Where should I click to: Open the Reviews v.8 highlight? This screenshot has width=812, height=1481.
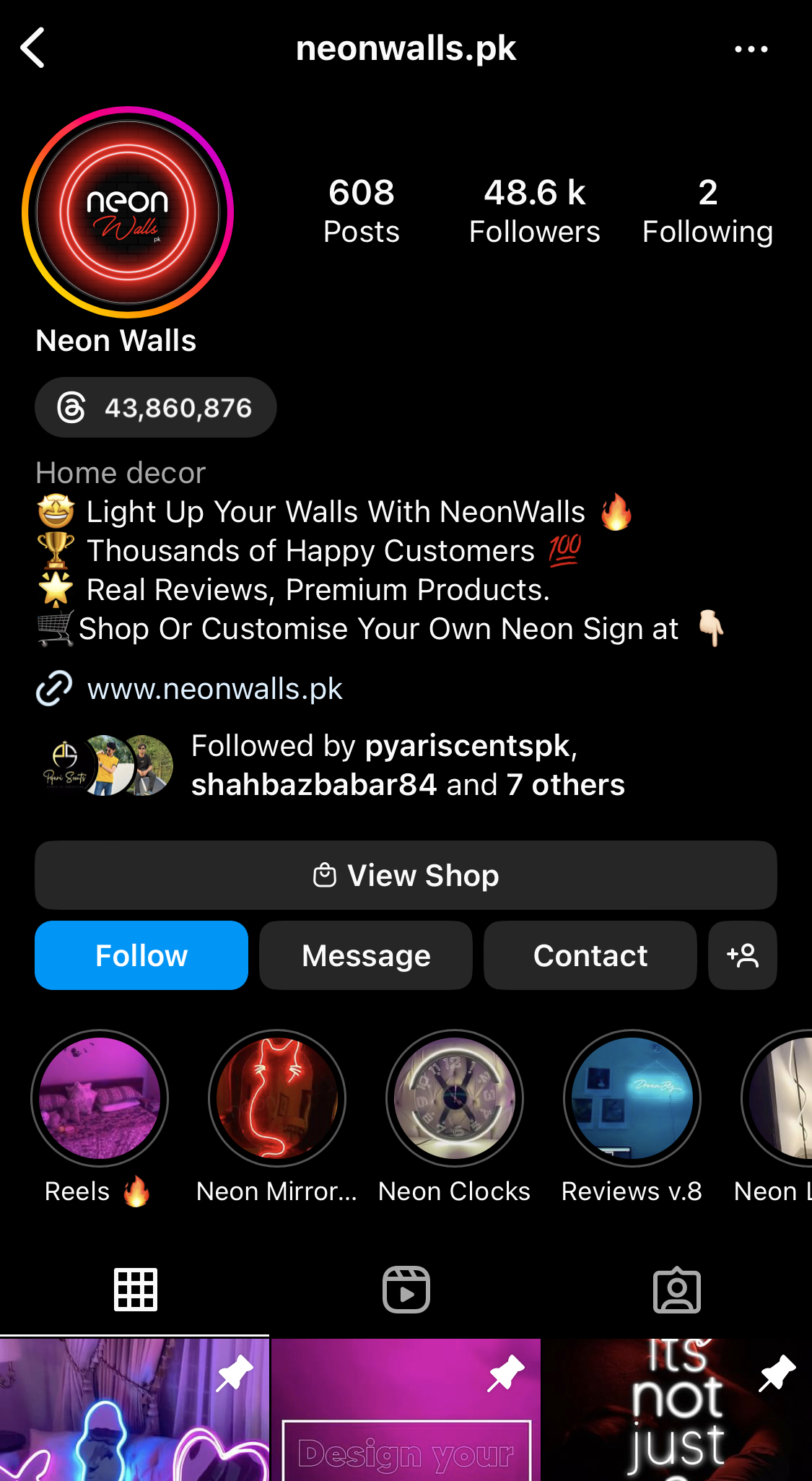tap(632, 1098)
